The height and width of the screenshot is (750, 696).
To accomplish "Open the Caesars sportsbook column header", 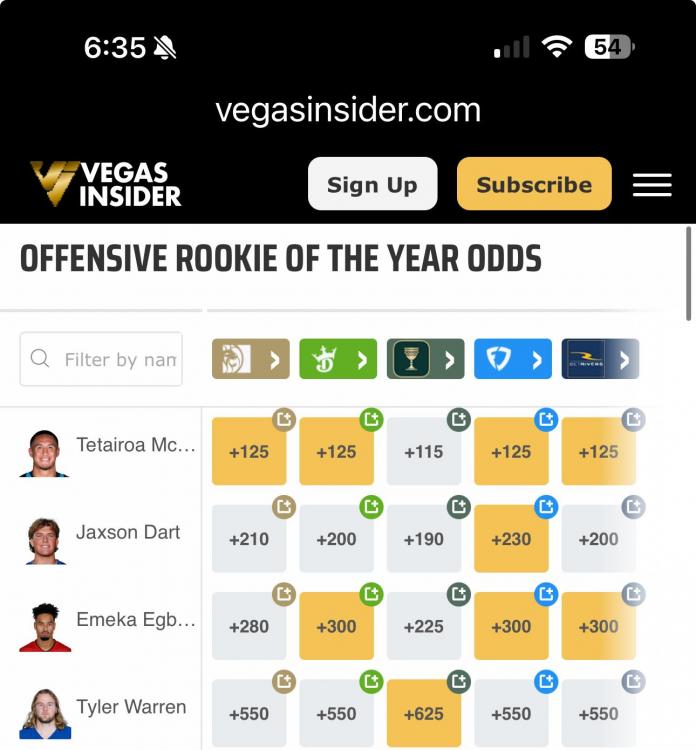I will (x=425, y=359).
